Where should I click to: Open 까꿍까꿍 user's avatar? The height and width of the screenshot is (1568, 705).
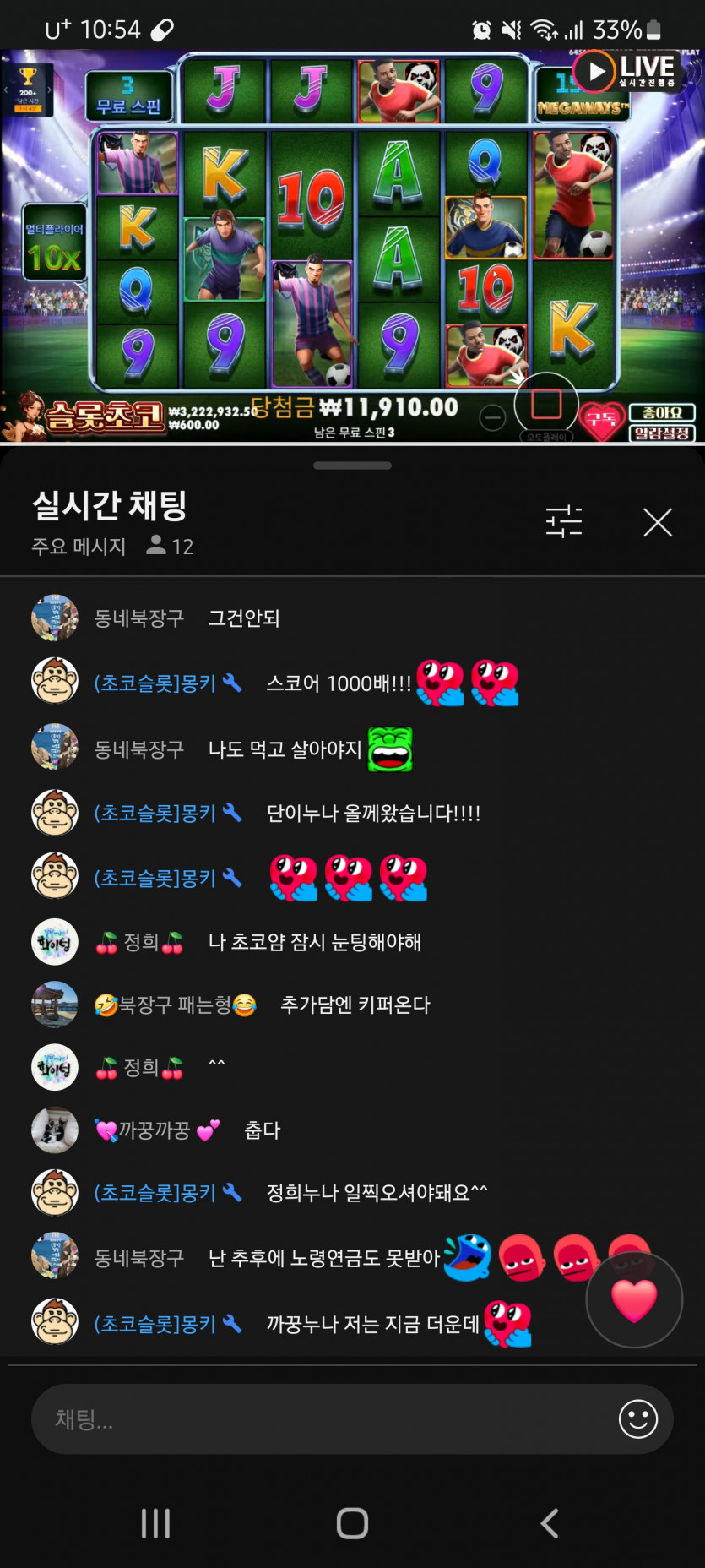pyautogui.click(x=55, y=1130)
